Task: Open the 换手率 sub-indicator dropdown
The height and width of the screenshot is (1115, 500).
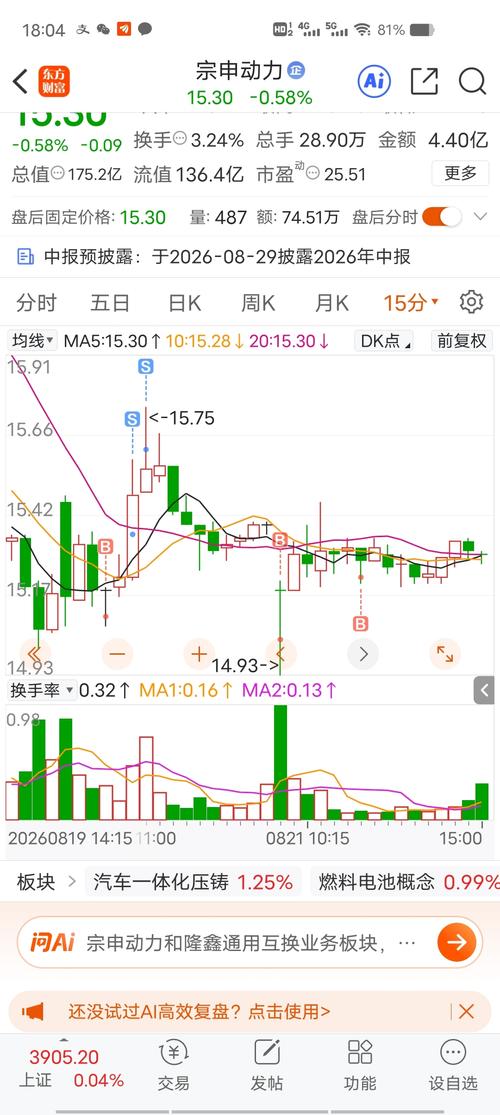Action: click(42, 689)
